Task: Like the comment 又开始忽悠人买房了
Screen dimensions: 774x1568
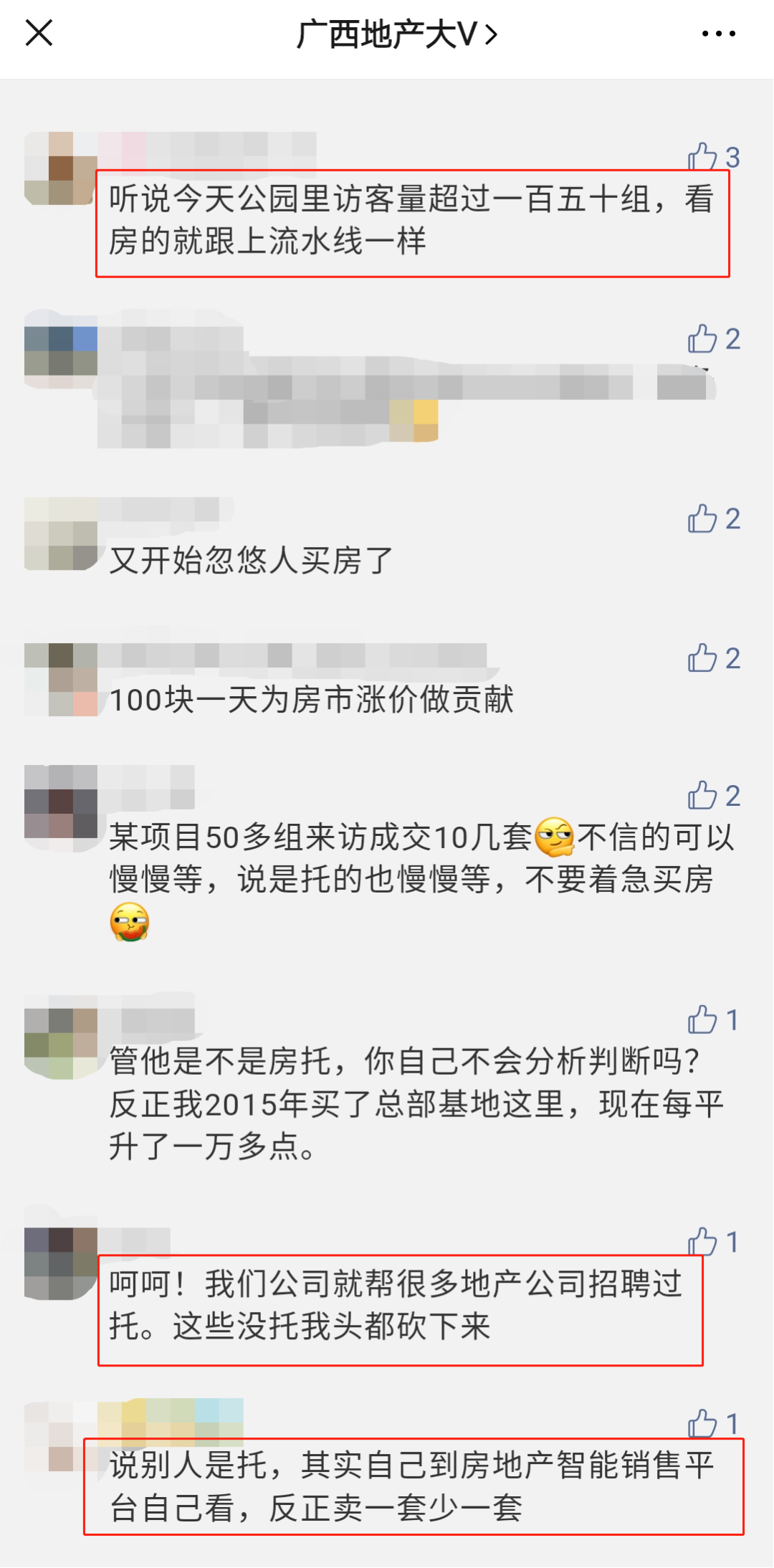Action: pos(703,518)
